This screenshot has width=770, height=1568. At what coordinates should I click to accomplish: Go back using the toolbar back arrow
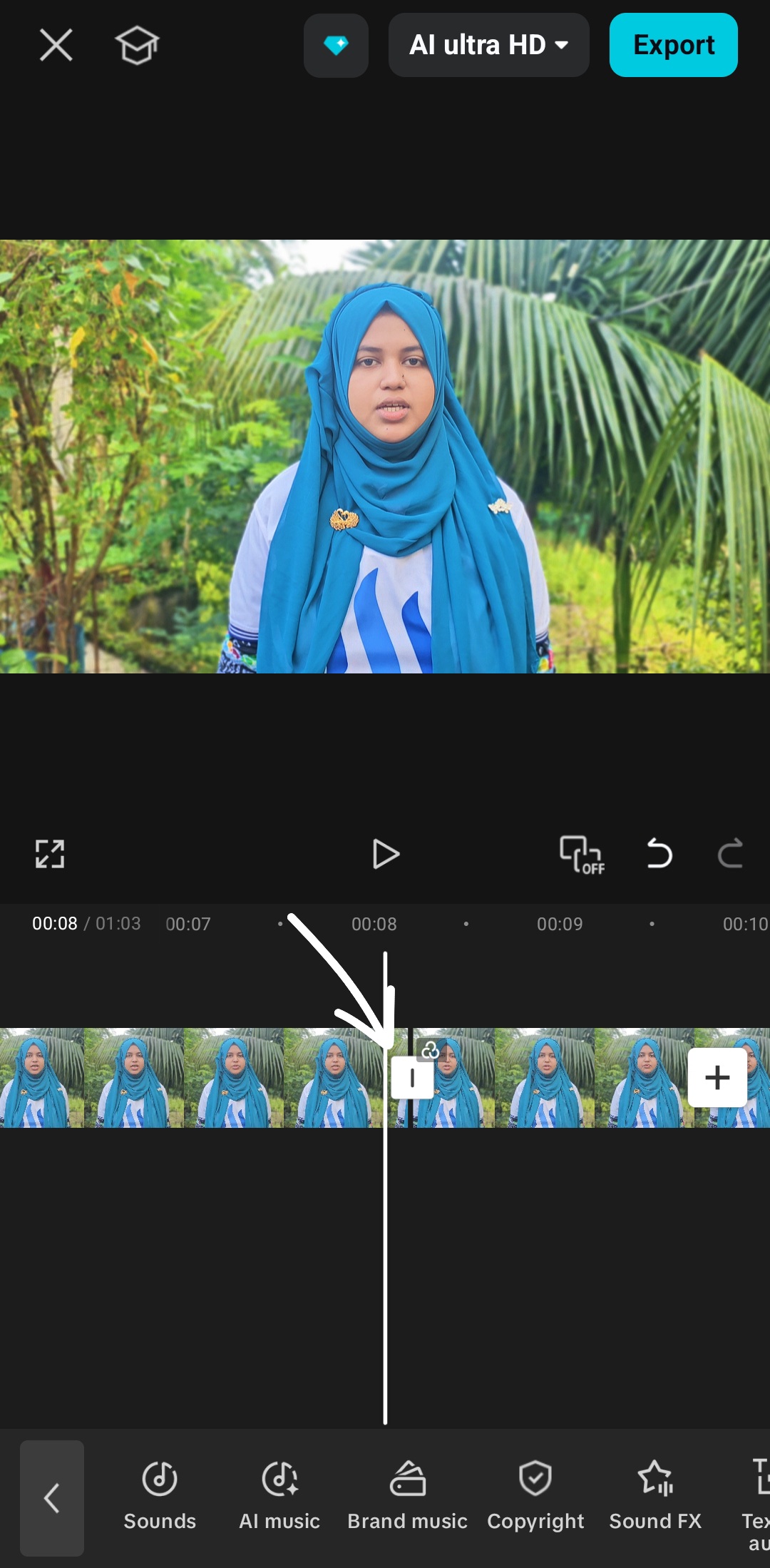click(52, 1498)
